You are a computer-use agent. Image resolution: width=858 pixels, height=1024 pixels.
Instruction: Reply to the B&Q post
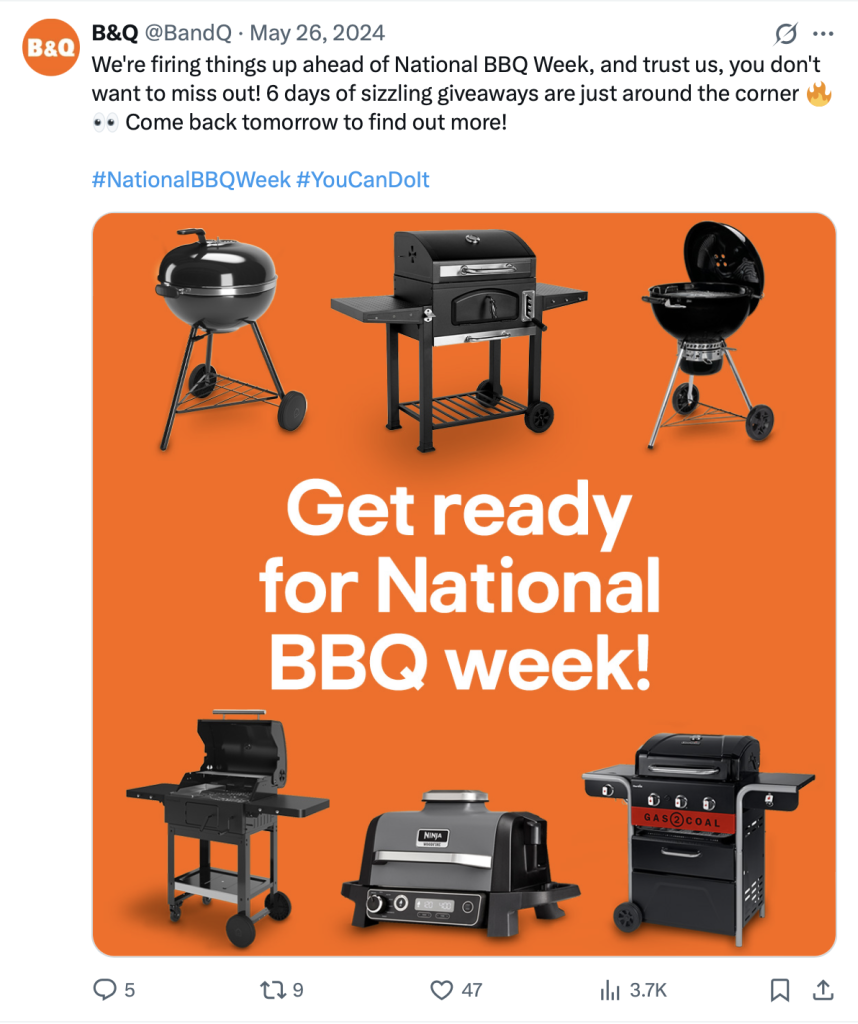point(105,989)
